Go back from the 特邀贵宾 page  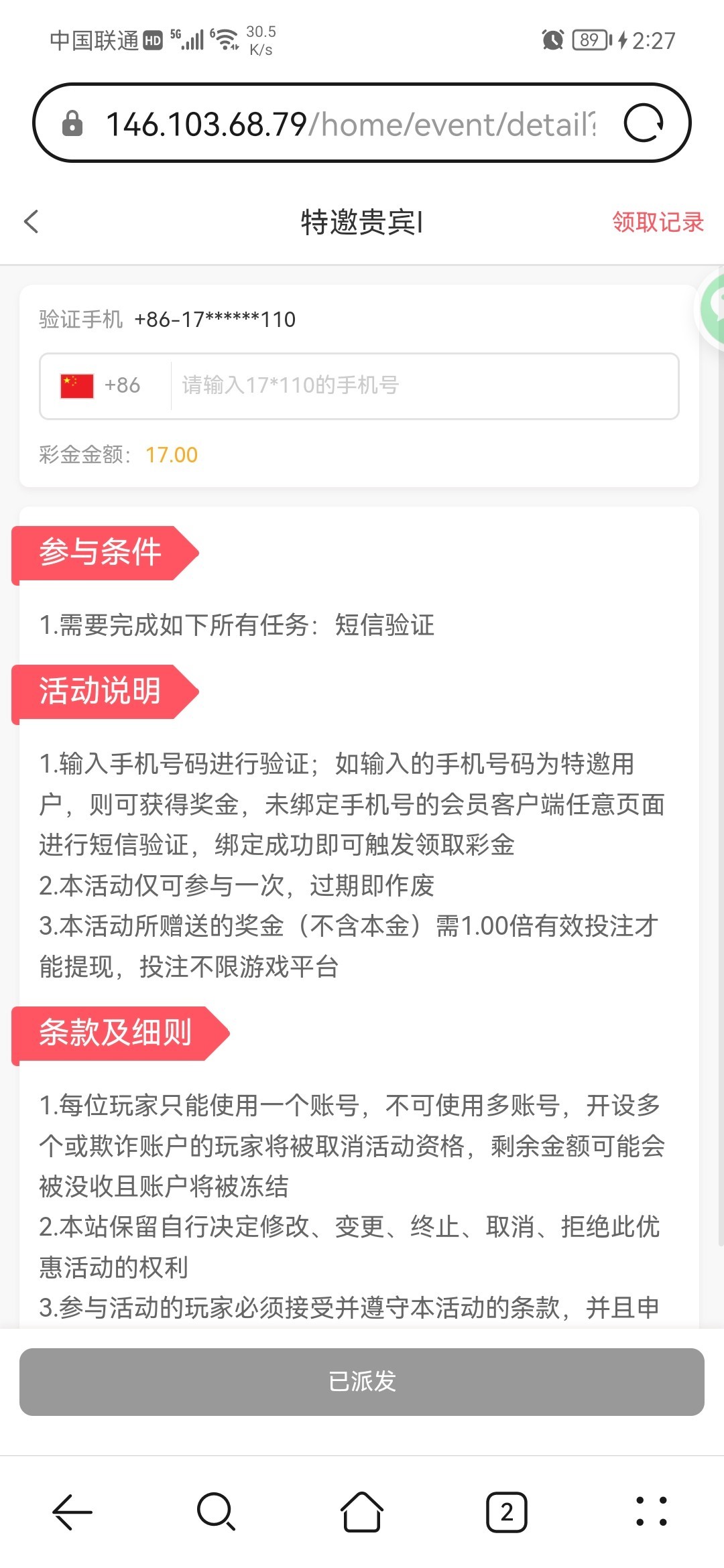pyautogui.click(x=32, y=222)
